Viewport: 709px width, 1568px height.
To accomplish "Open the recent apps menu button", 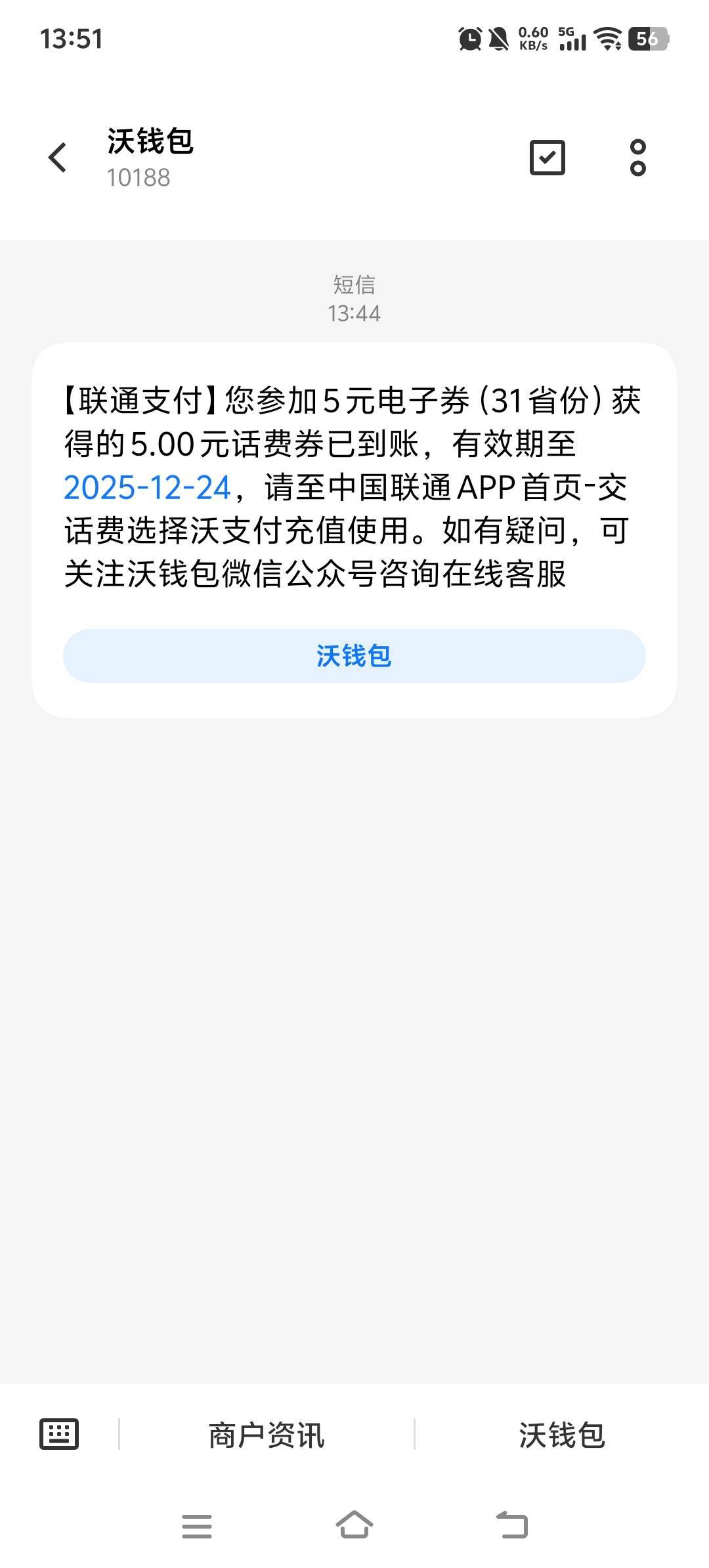I will point(197,1526).
